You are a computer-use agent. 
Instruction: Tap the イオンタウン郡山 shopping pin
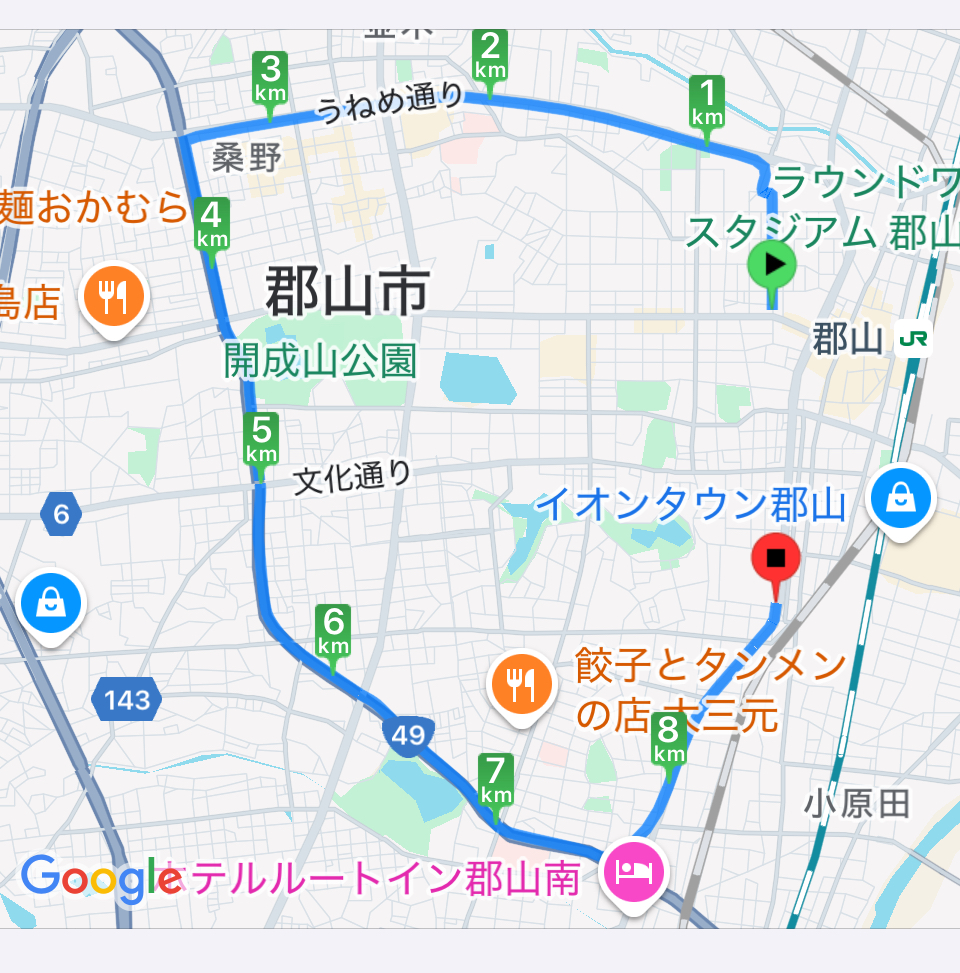[901, 499]
